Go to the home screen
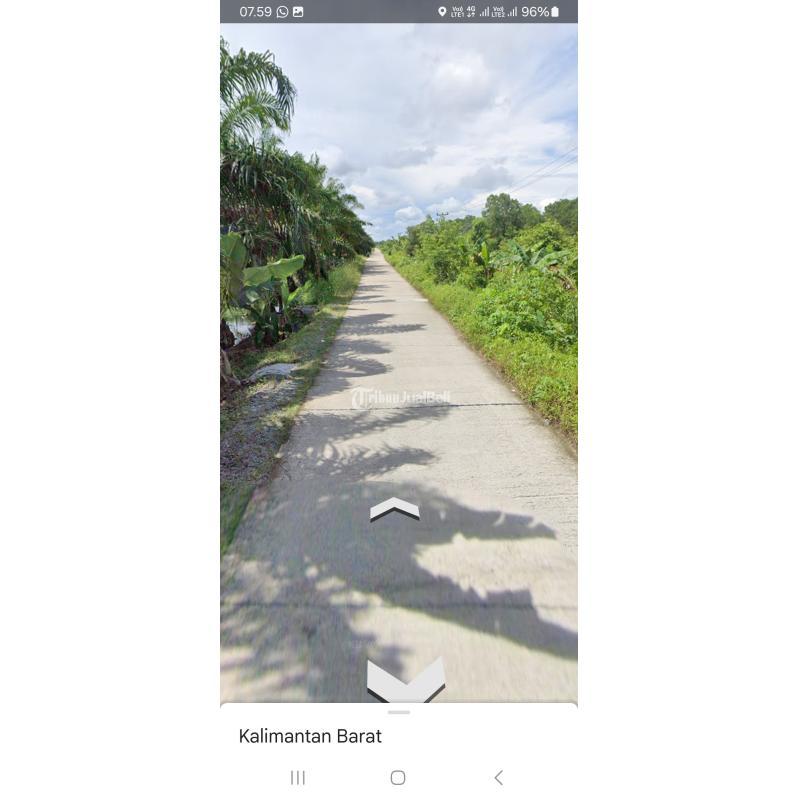Screen dimensions: 800x800 [x=398, y=777]
